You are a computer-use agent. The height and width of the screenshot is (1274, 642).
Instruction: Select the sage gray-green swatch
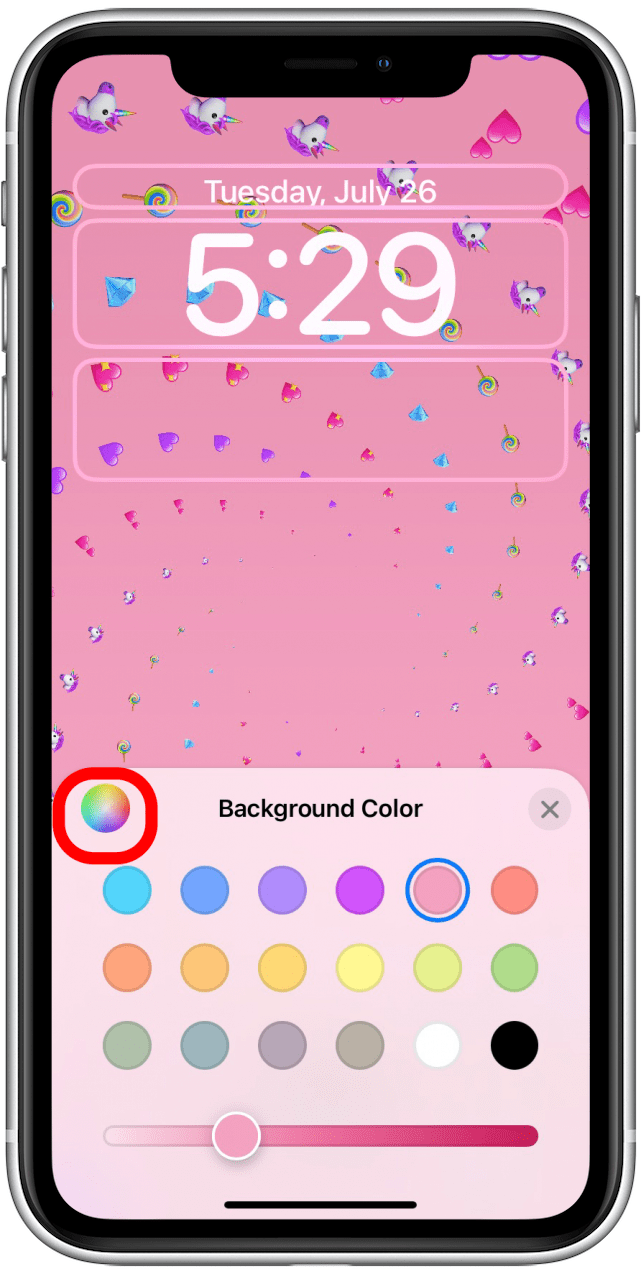pyautogui.click(x=127, y=1045)
